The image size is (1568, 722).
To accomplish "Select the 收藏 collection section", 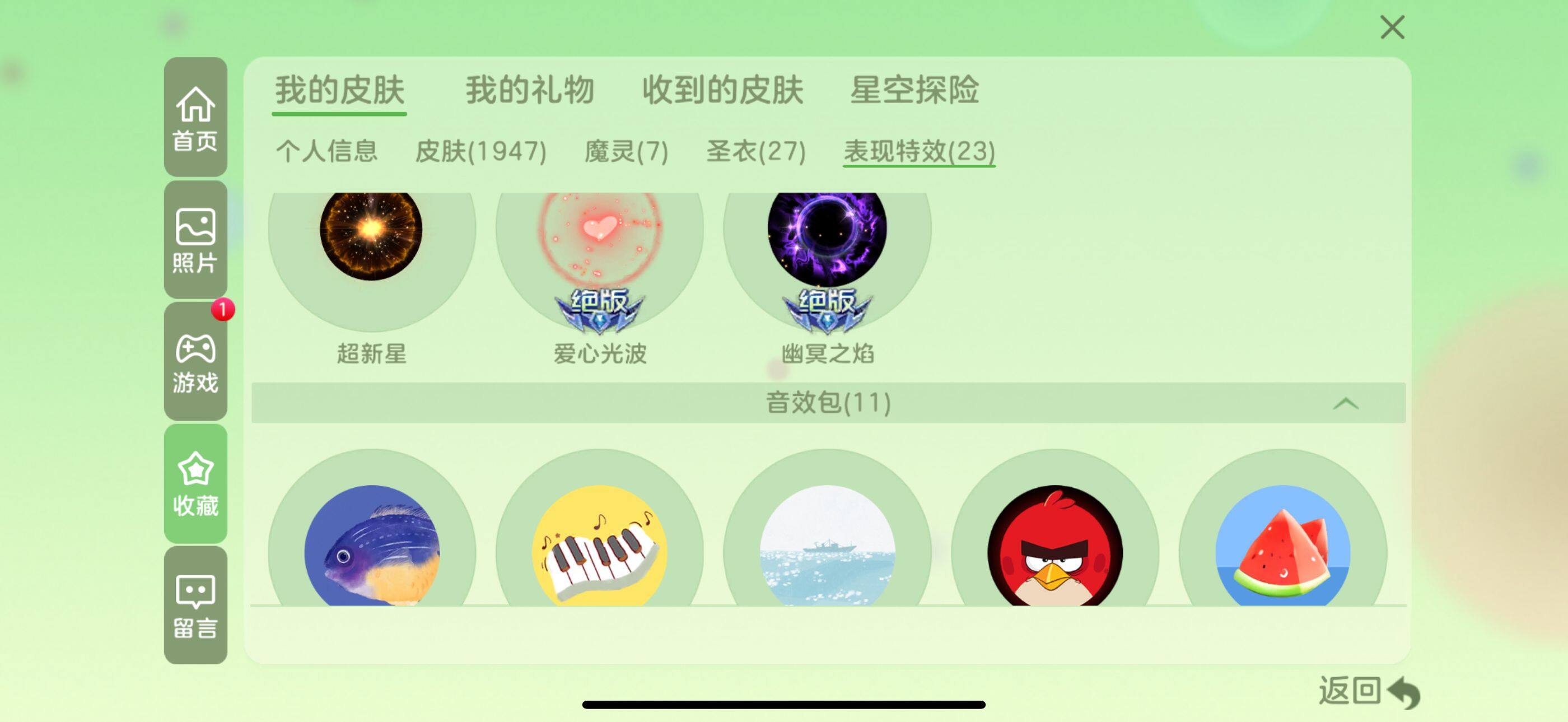I will tap(195, 483).
